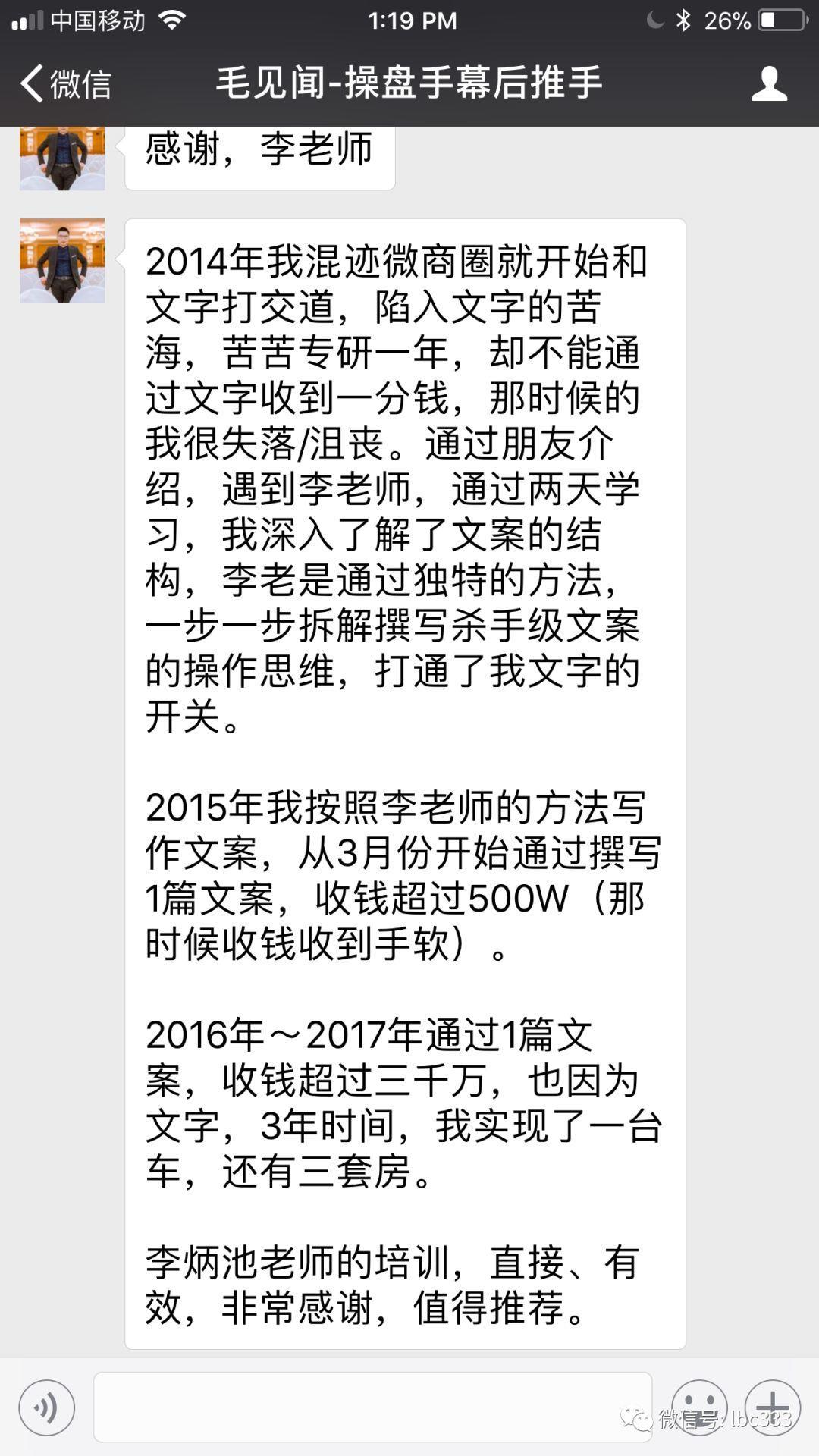The image size is (819, 1456).
Task: Switch to voice message input
Action: (x=47, y=1407)
